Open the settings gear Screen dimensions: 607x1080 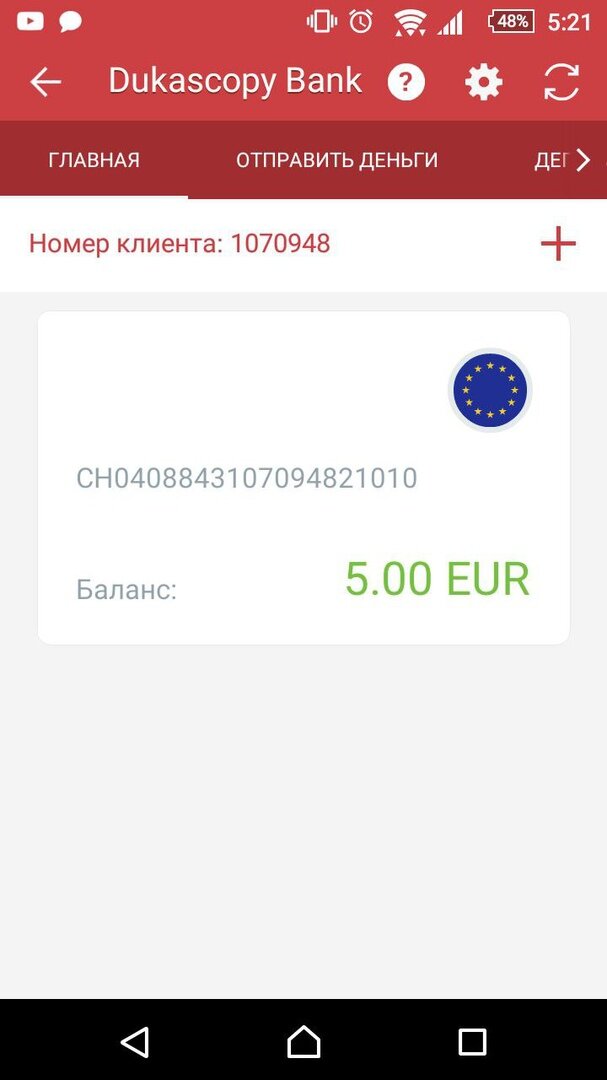[x=484, y=82]
